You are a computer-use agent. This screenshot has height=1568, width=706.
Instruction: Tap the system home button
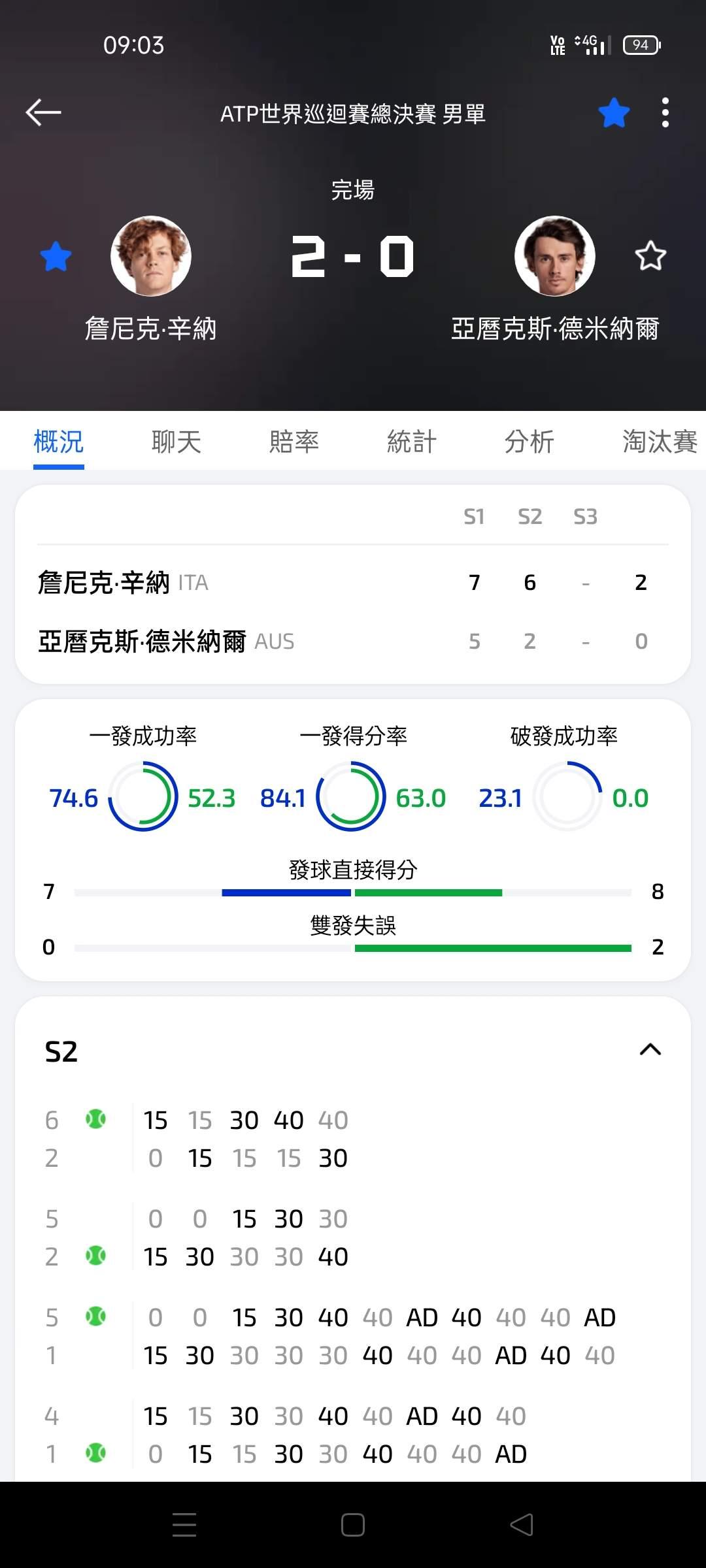coord(353,1526)
